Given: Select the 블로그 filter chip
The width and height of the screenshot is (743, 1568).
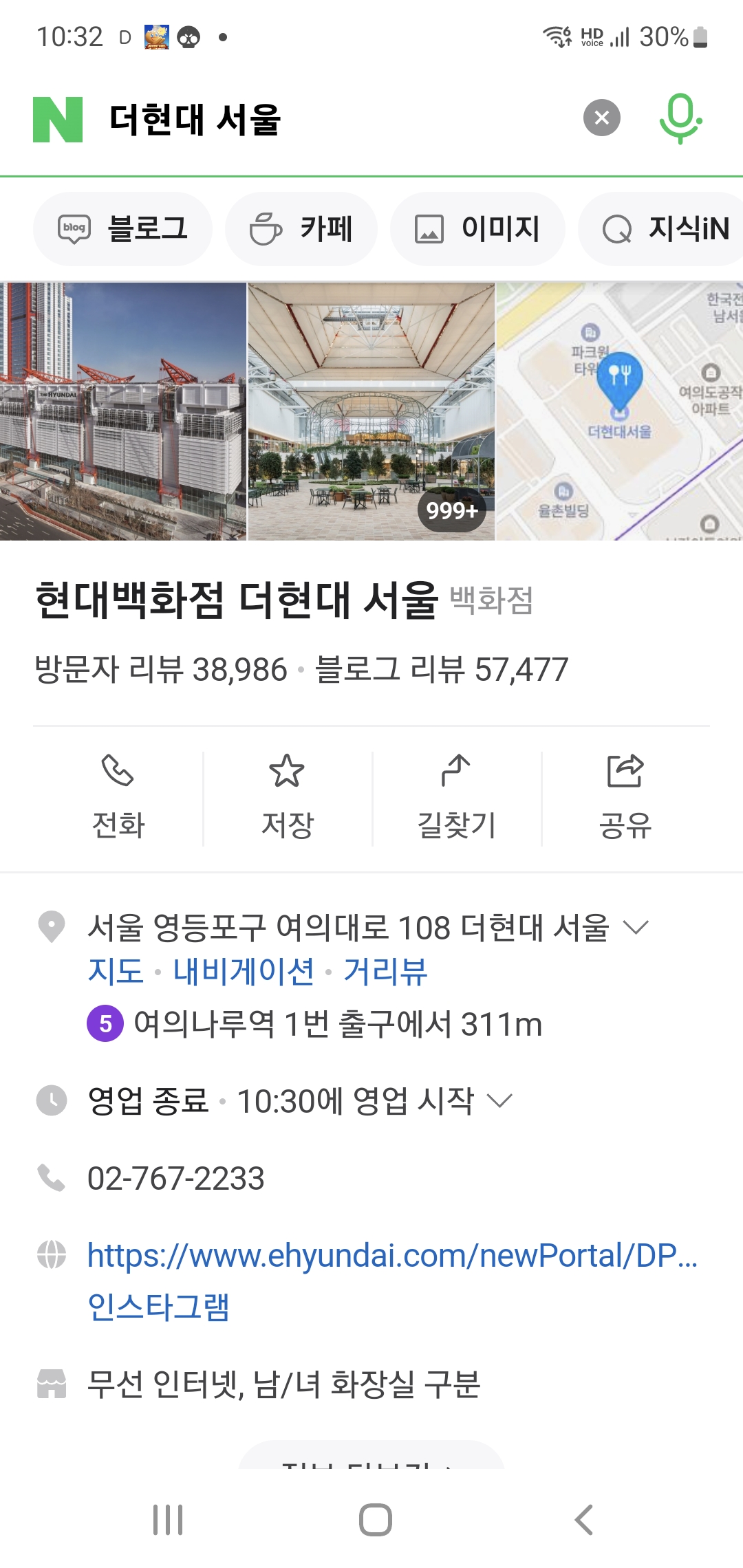Looking at the screenshot, I should pyautogui.click(x=122, y=229).
